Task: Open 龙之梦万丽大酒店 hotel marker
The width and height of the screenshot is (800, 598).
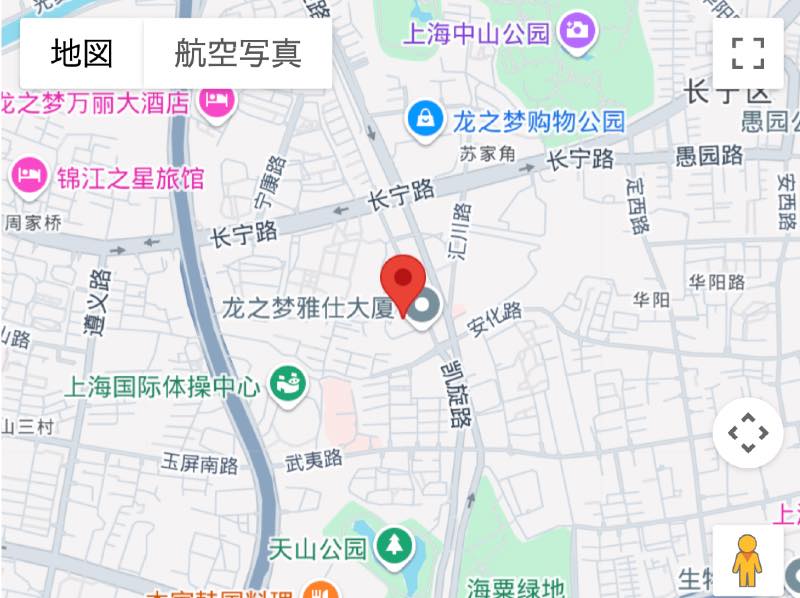Action: coord(217,100)
